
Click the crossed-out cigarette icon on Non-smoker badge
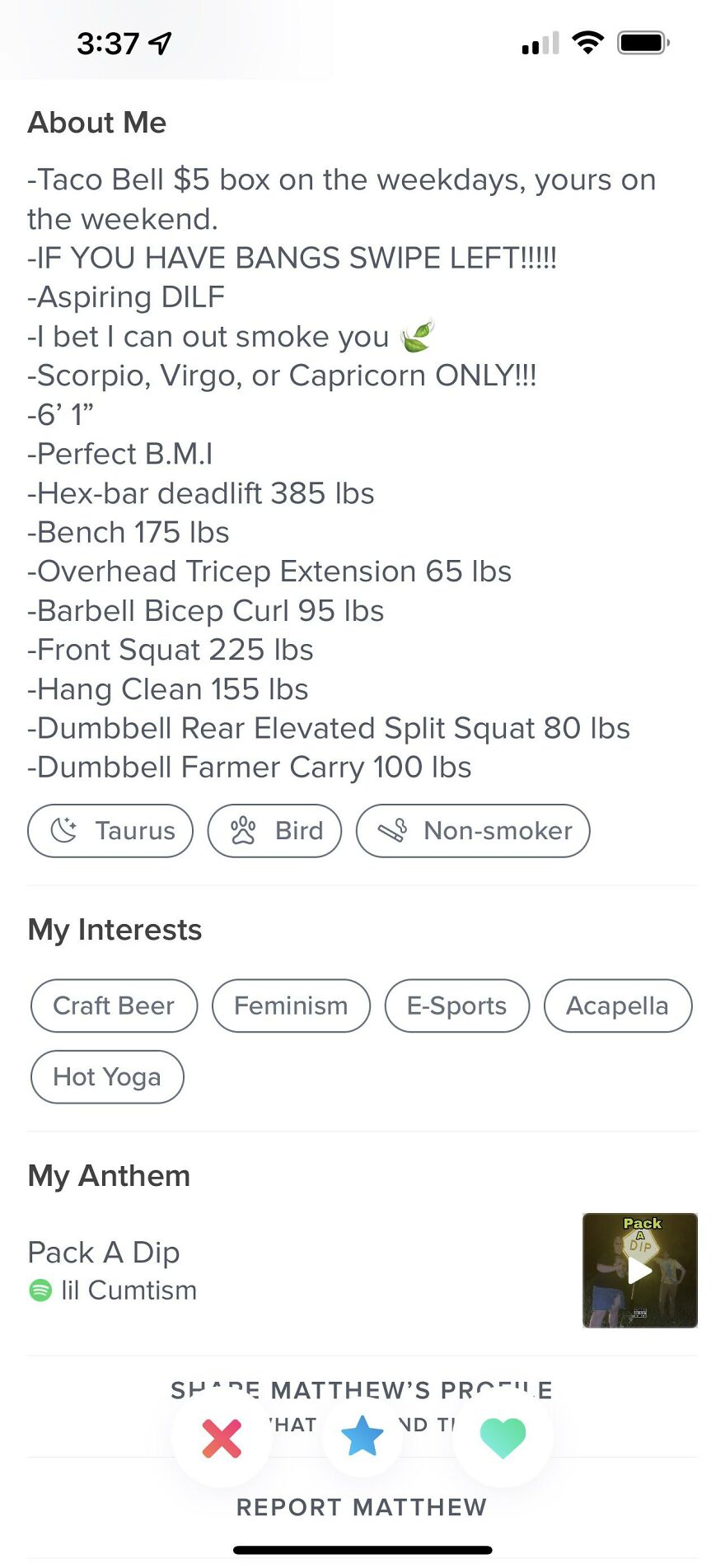(395, 831)
